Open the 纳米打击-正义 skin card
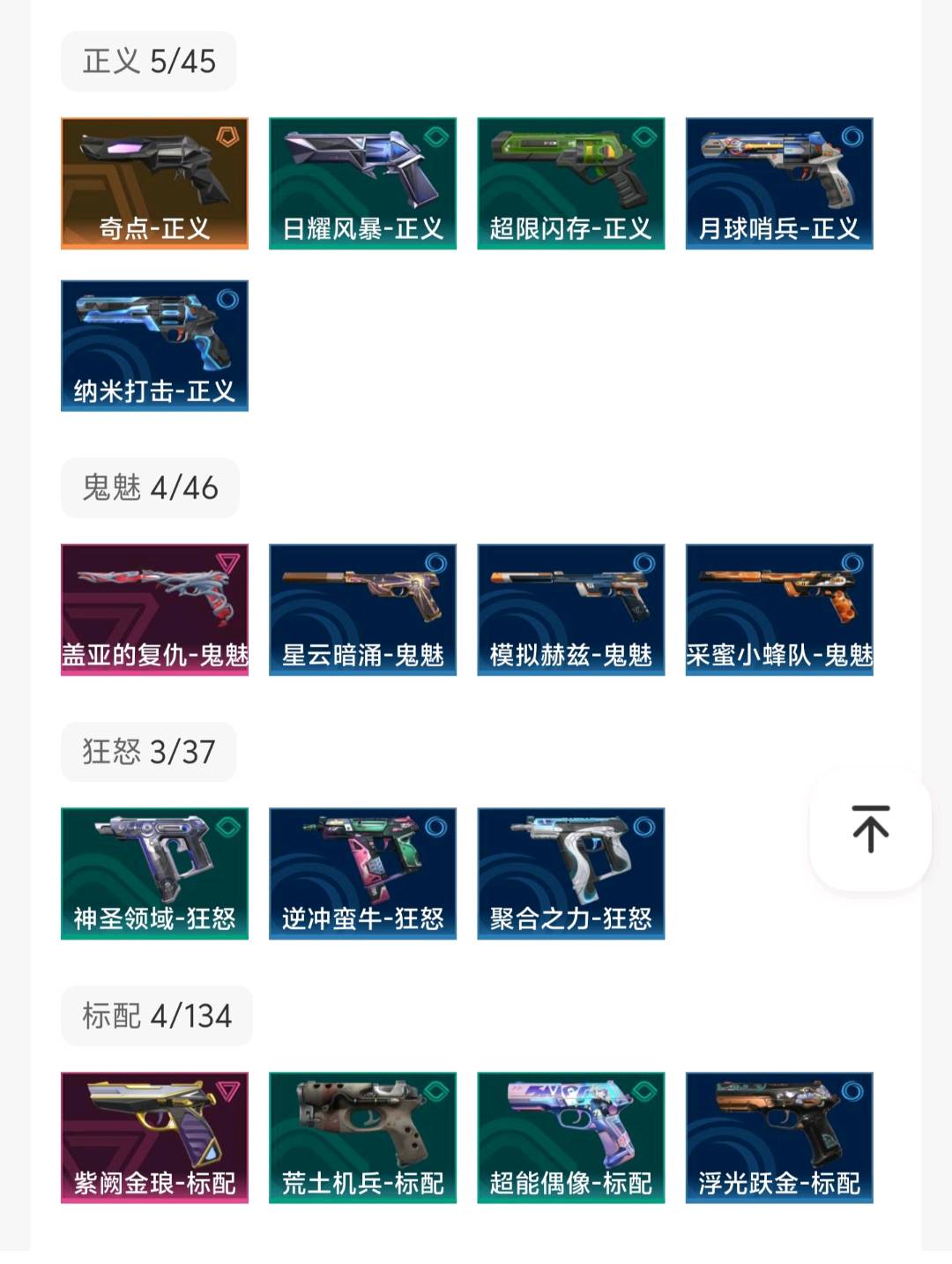The width and height of the screenshot is (952, 1264). pyautogui.click(x=154, y=346)
